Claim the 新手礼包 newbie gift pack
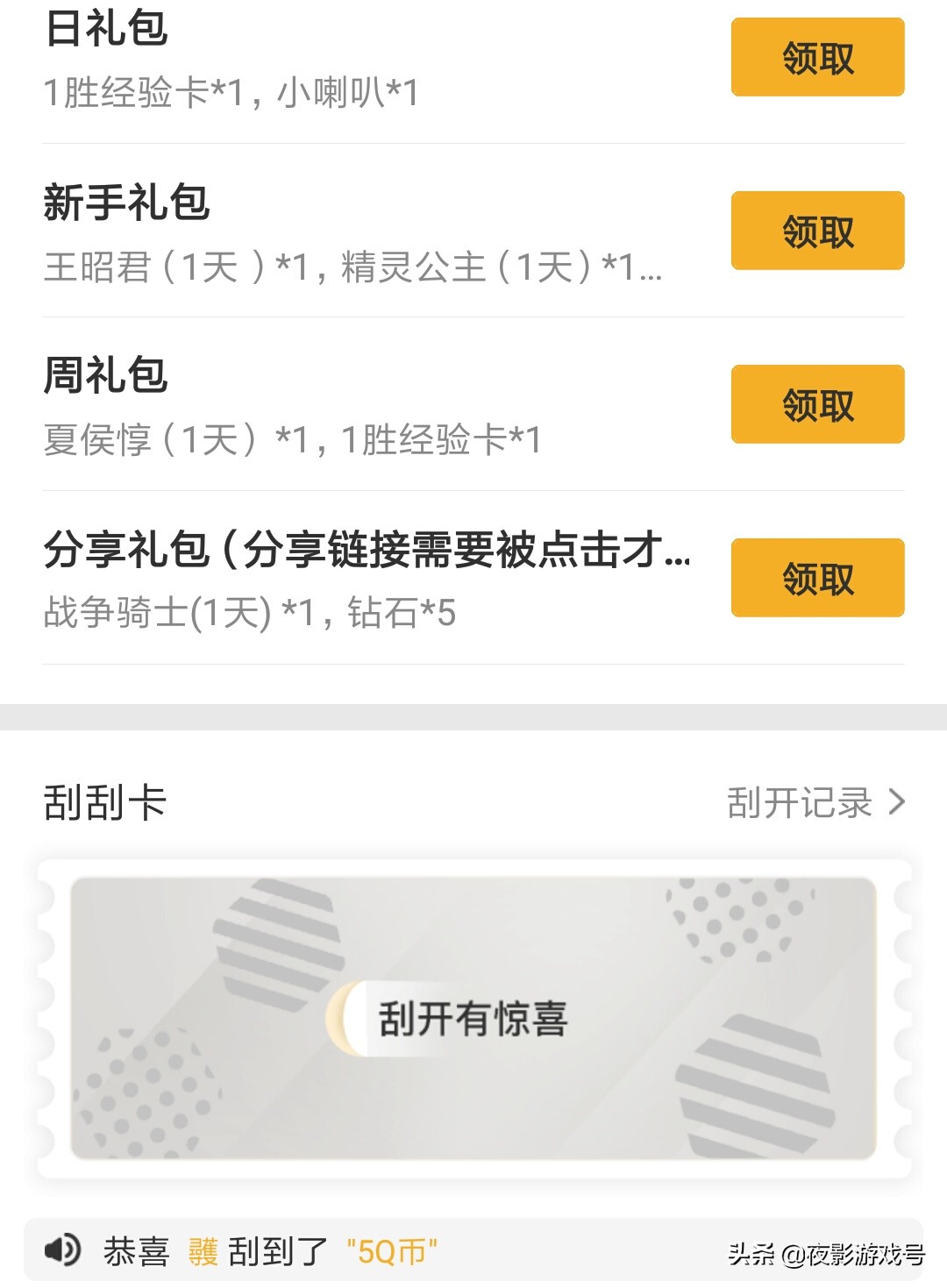Screen dimensions: 947x1288 815,230
